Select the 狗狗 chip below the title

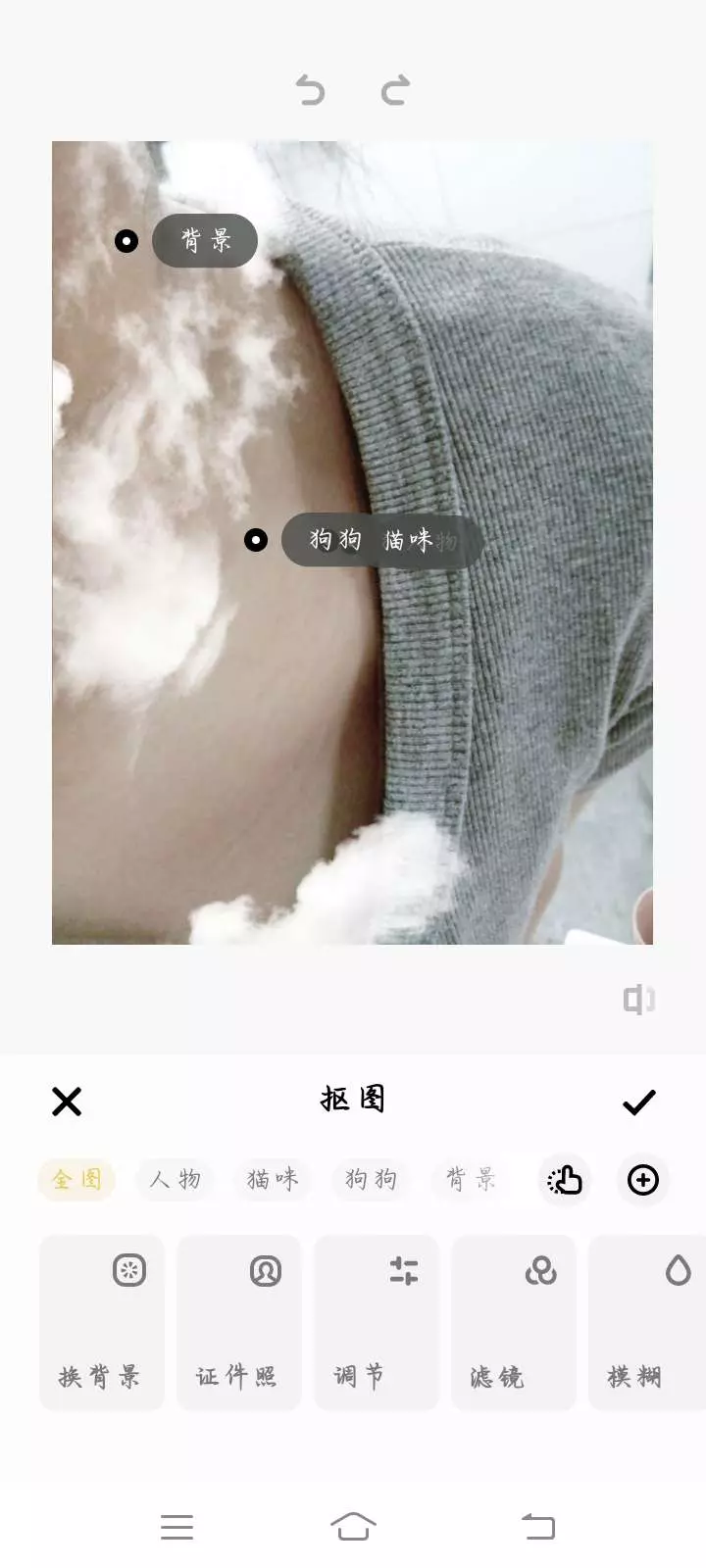[371, 1179]
